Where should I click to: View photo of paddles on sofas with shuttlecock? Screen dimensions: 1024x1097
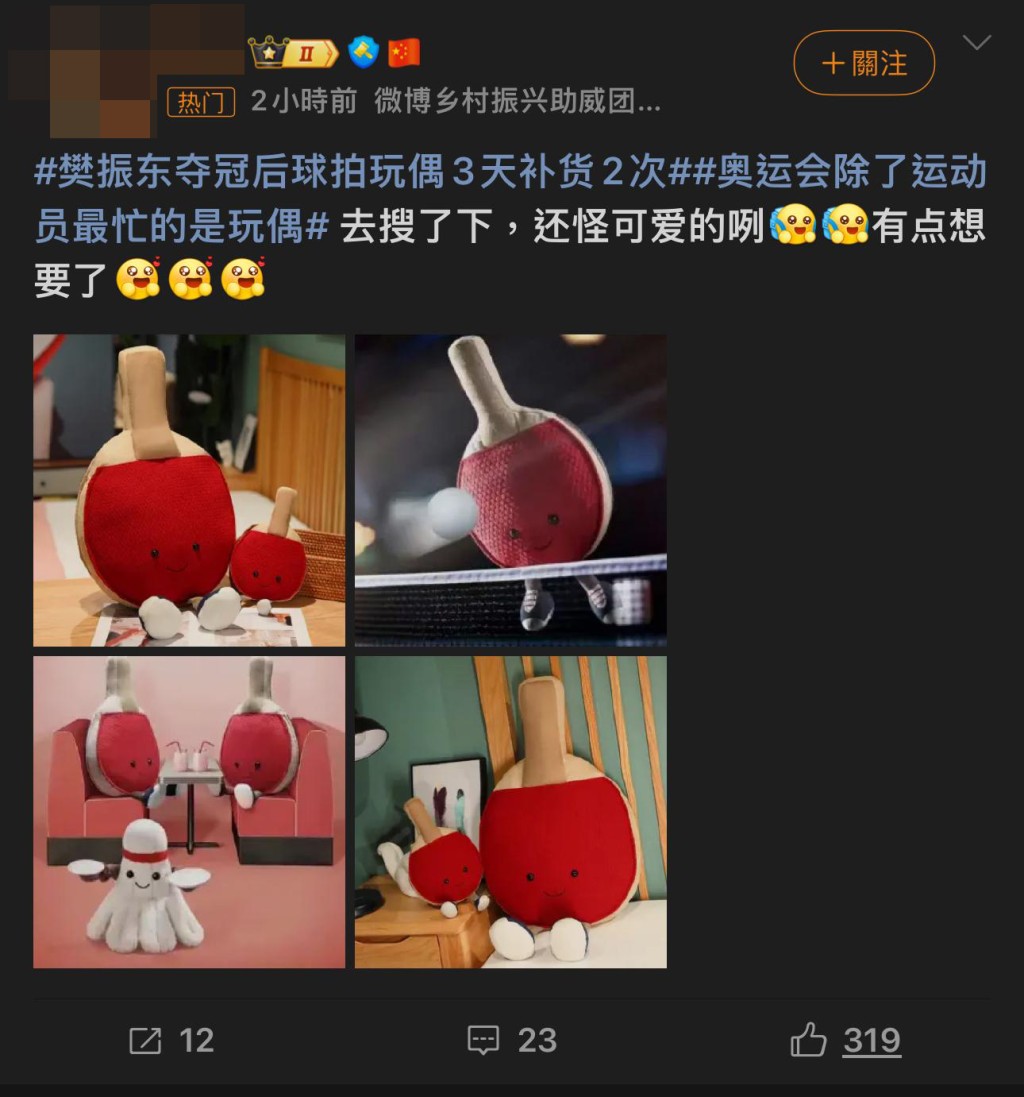[x=189, y=812]
